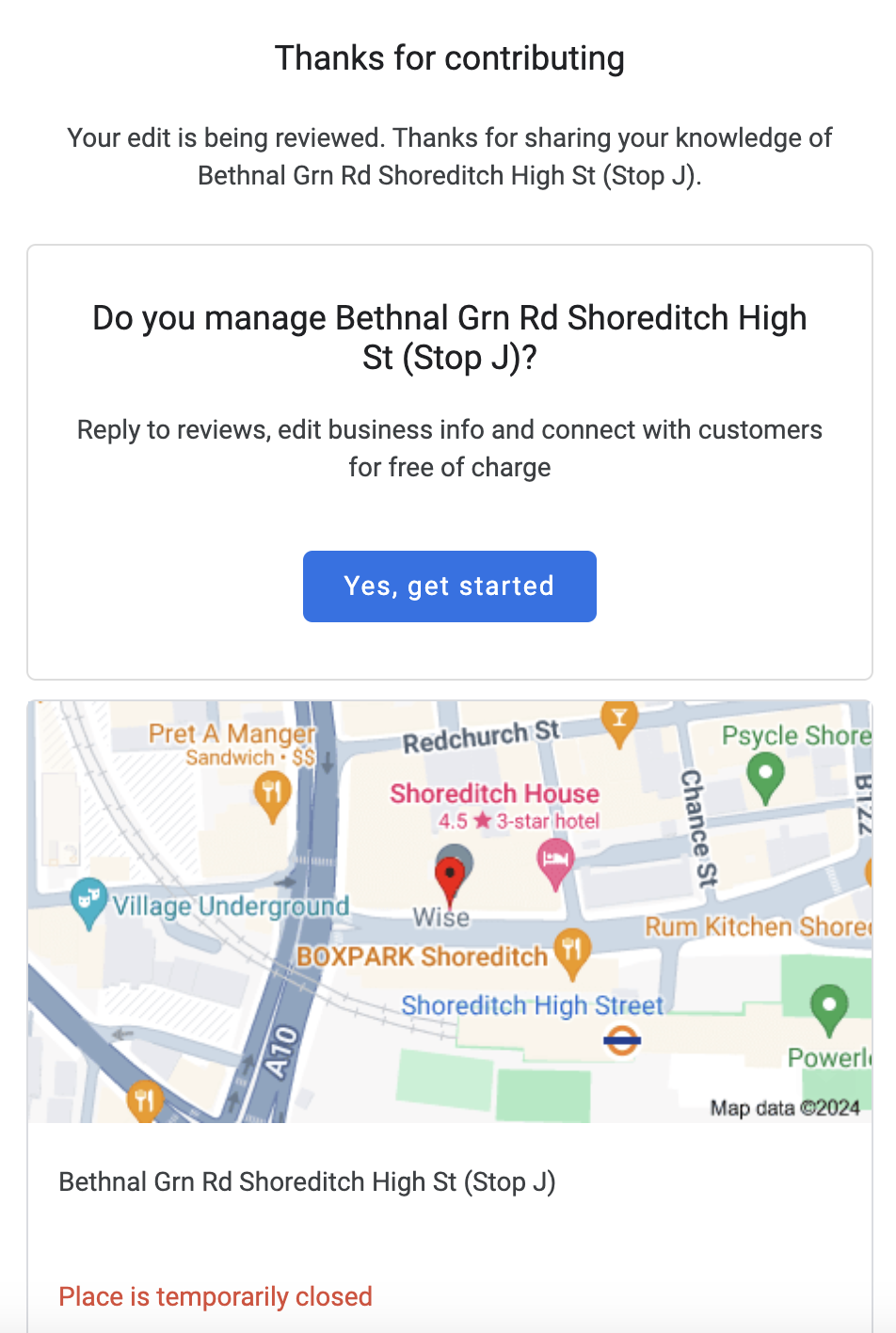Click the Bethnal Grn Rd Shoreditch High St name
Image resolution: width=896 pixels, height=1333 pixels.
point(308,1181)
